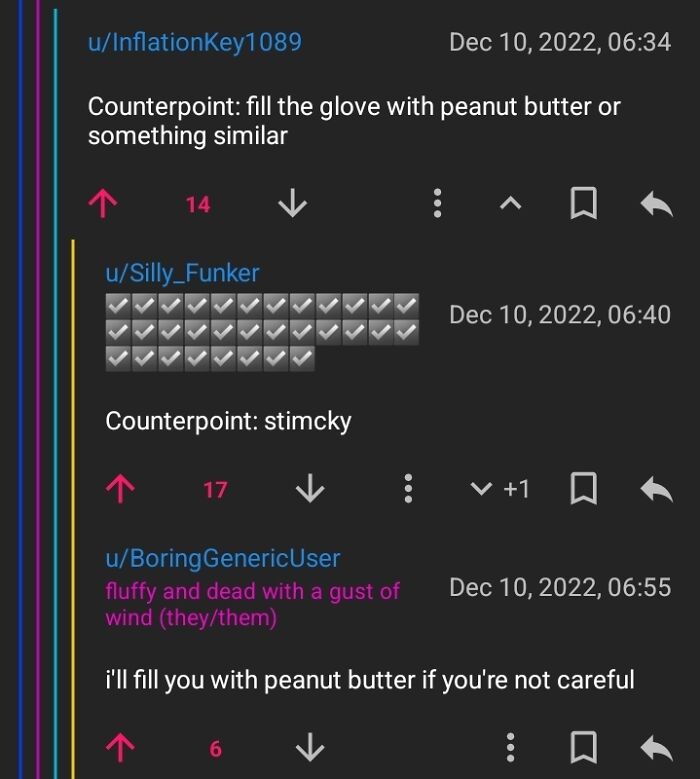700x779 pixels.
Task: Downvote Silly_Funker's stimcky comment
Action: tap(310, 489)
